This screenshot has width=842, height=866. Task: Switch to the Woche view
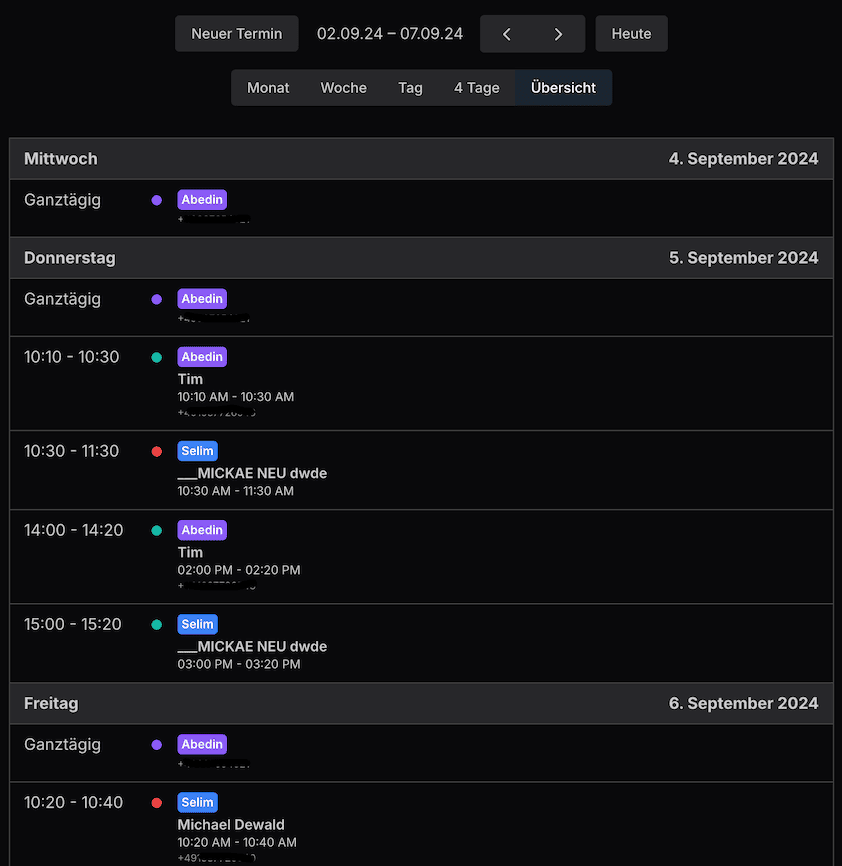(343, 88)
